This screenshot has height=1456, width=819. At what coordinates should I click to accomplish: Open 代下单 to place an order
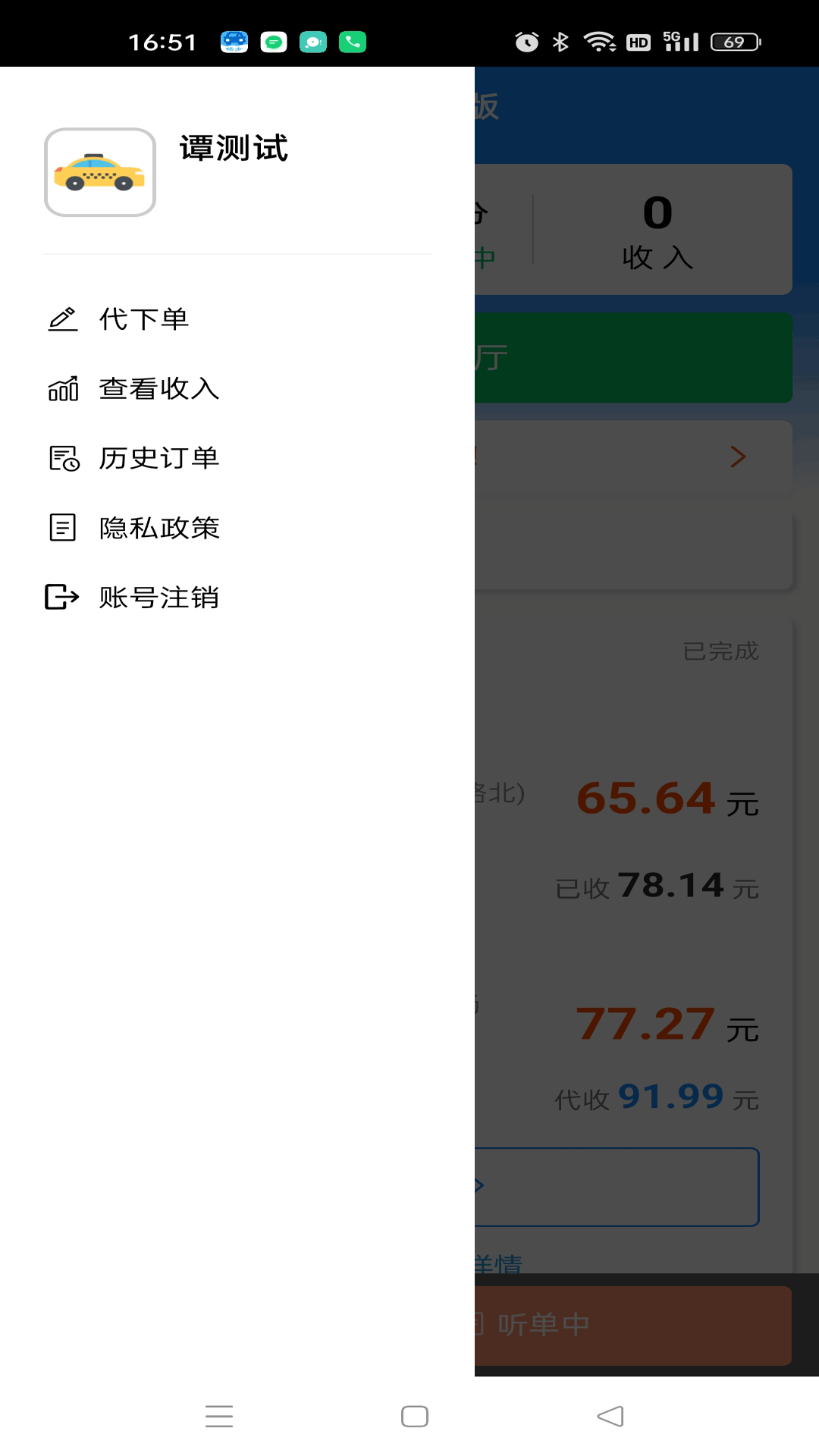click(x=144, y=319)
